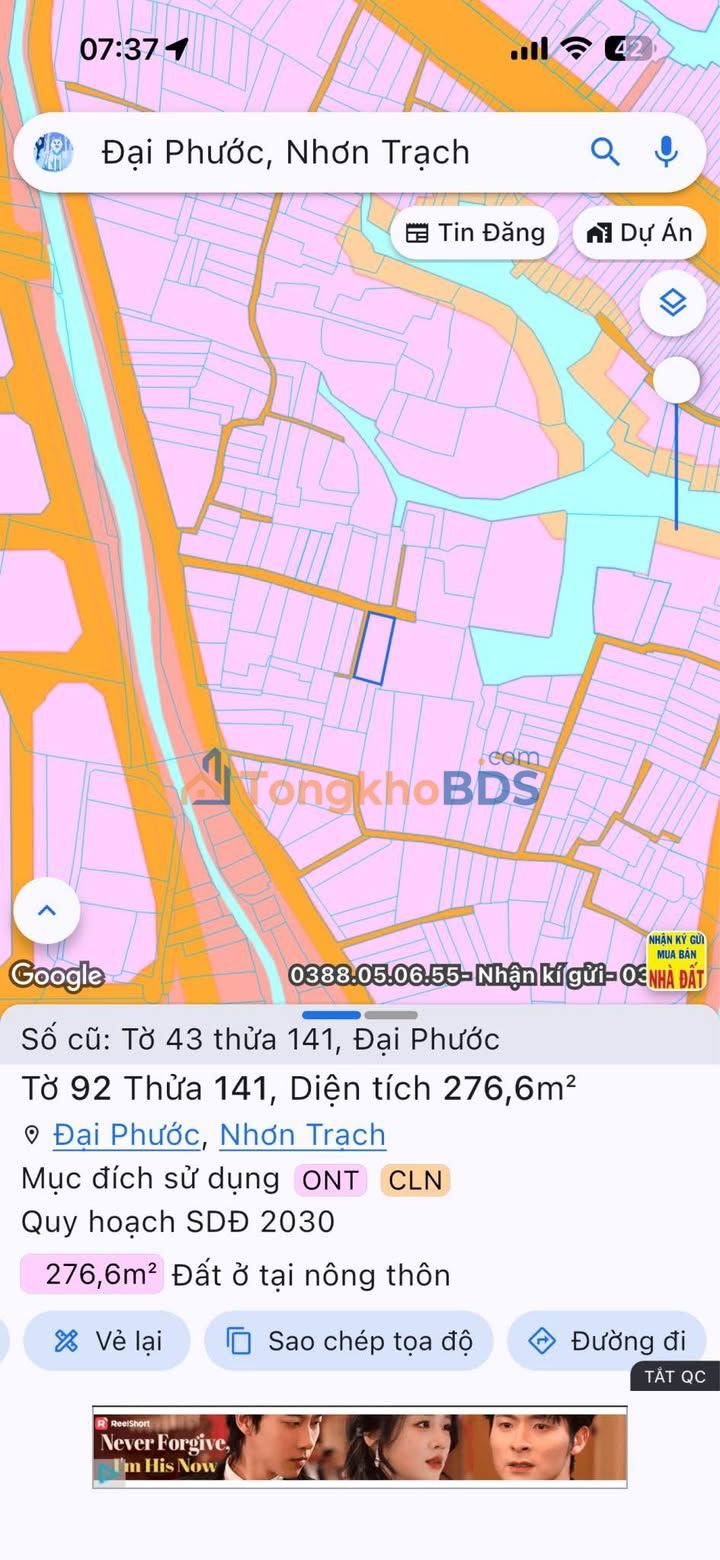Tap the vertical opacity slider handle
This screenshot has height=1560, width=720.
coord(677,381)
